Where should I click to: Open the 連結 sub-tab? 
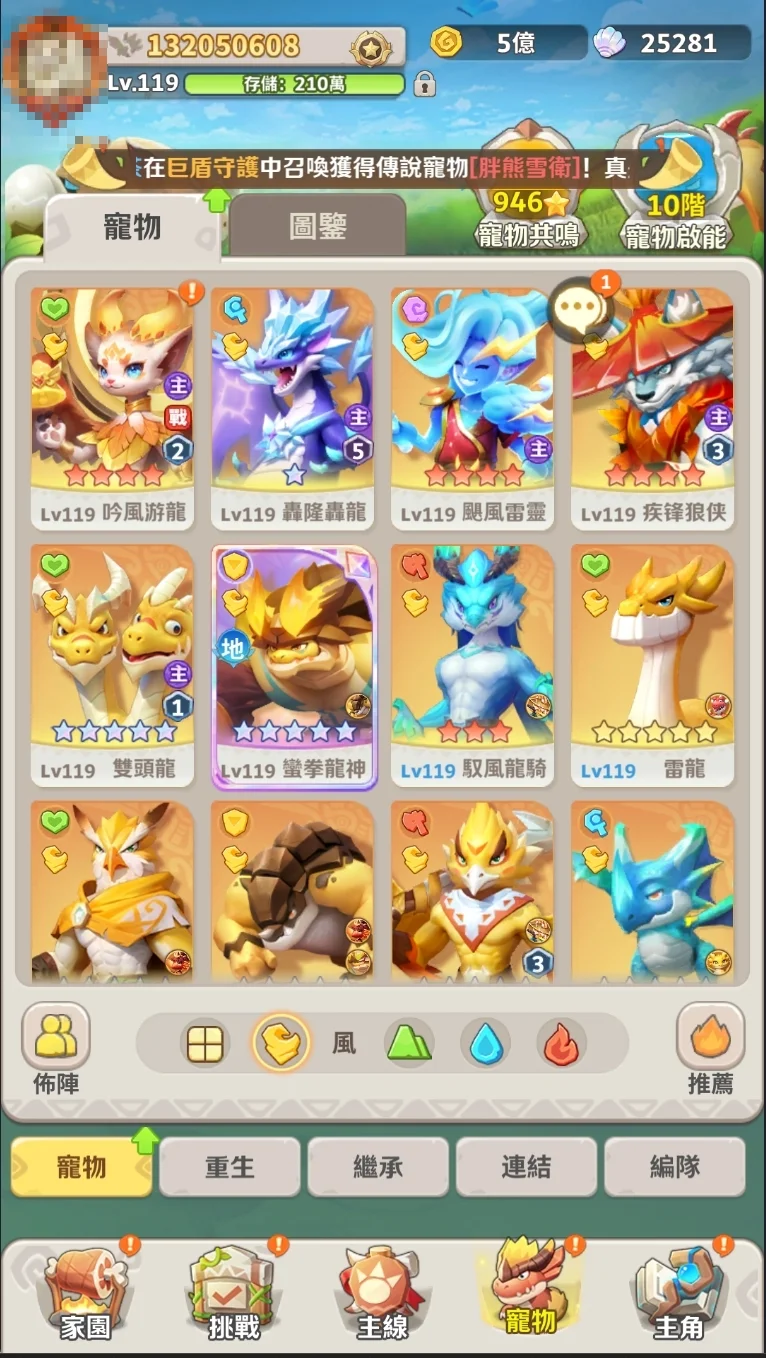click(526, 1167)
